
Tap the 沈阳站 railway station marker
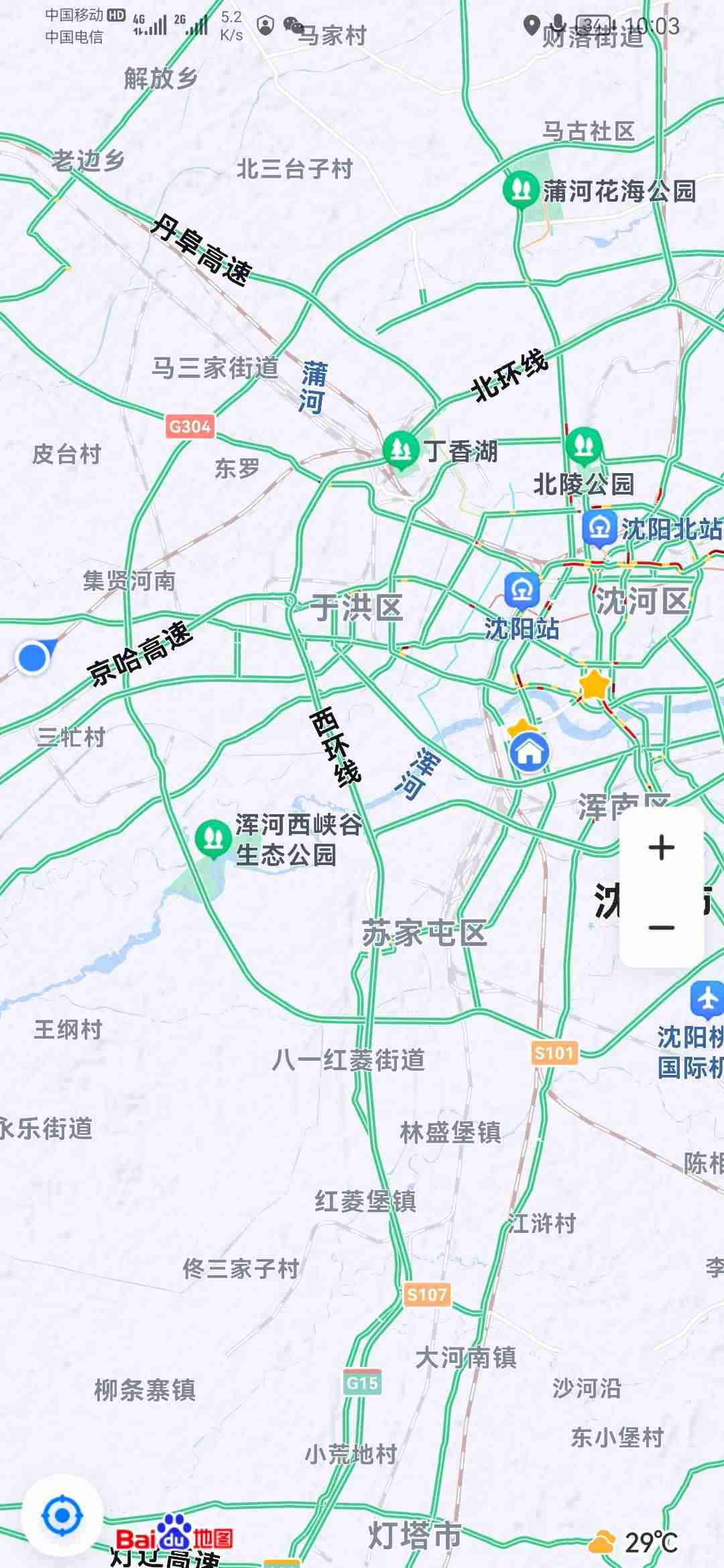(x=522, y=590)
